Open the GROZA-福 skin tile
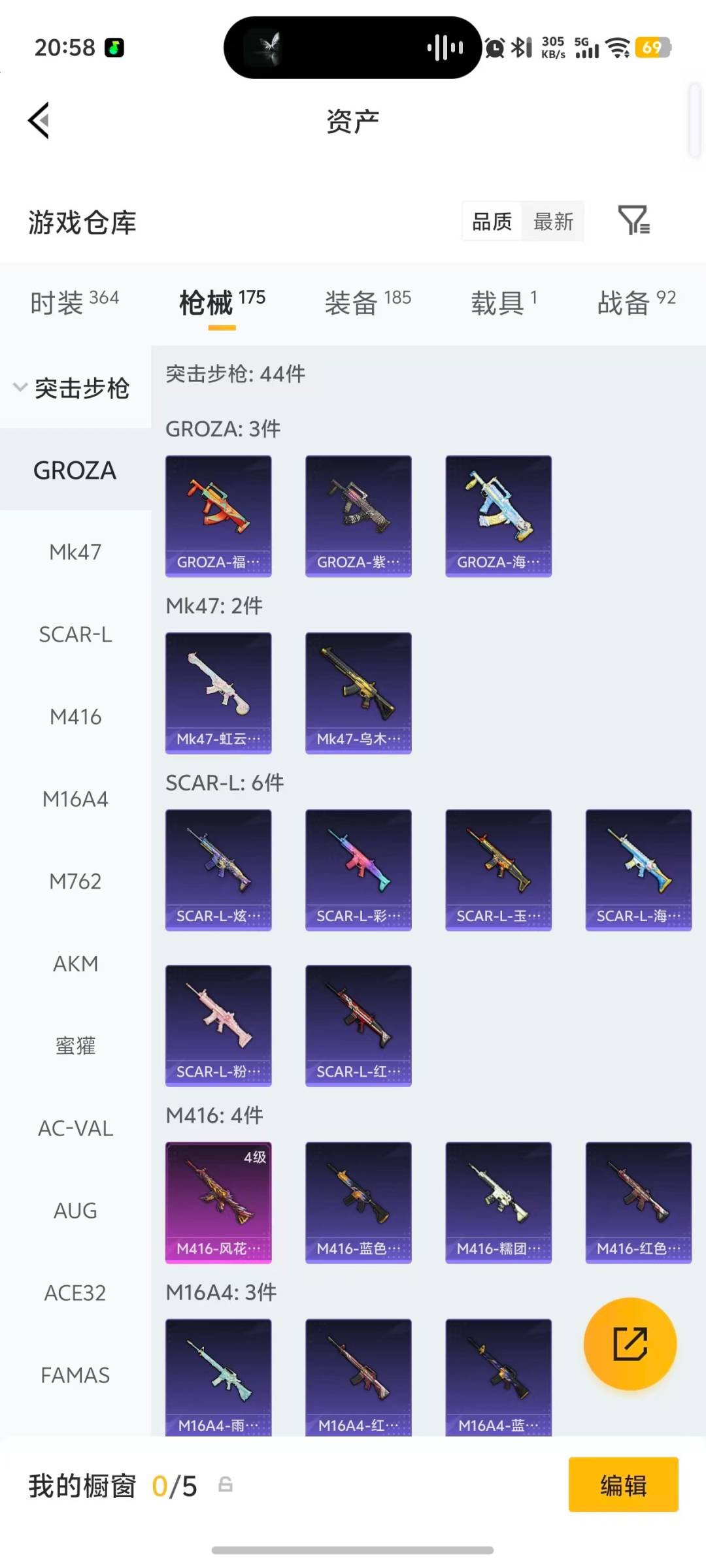The height and width of the screenshot is (1568, 706). (218, 515)
